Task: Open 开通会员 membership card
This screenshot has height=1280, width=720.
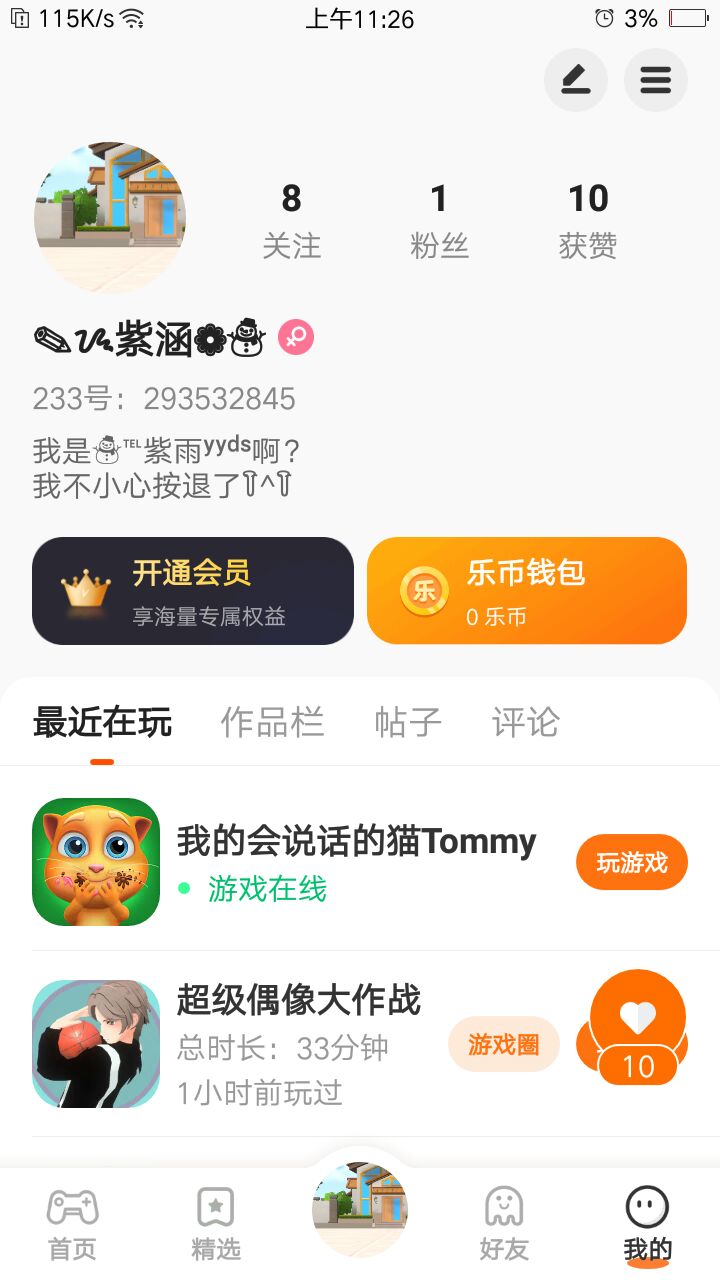Action: [x=193, y=591]
